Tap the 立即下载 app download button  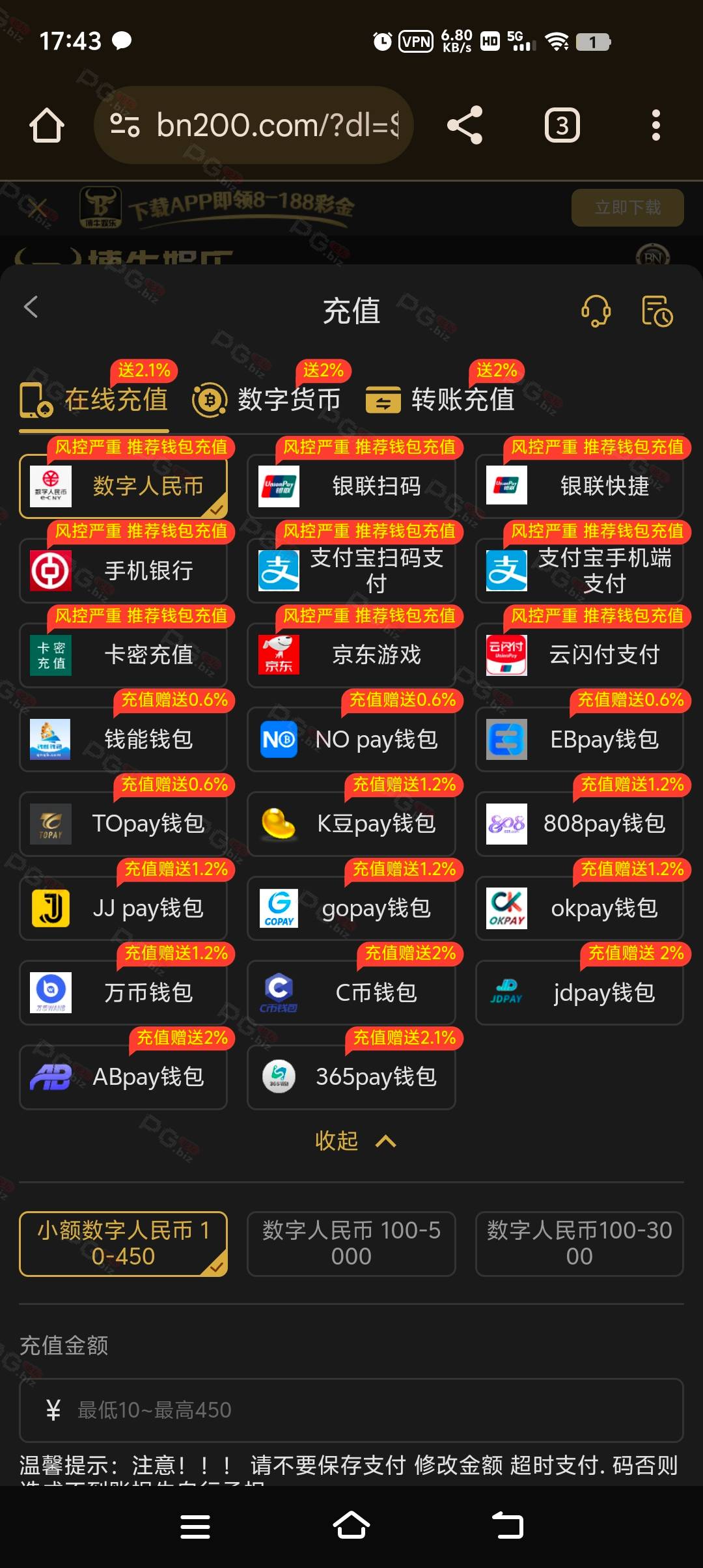[627, 208]
